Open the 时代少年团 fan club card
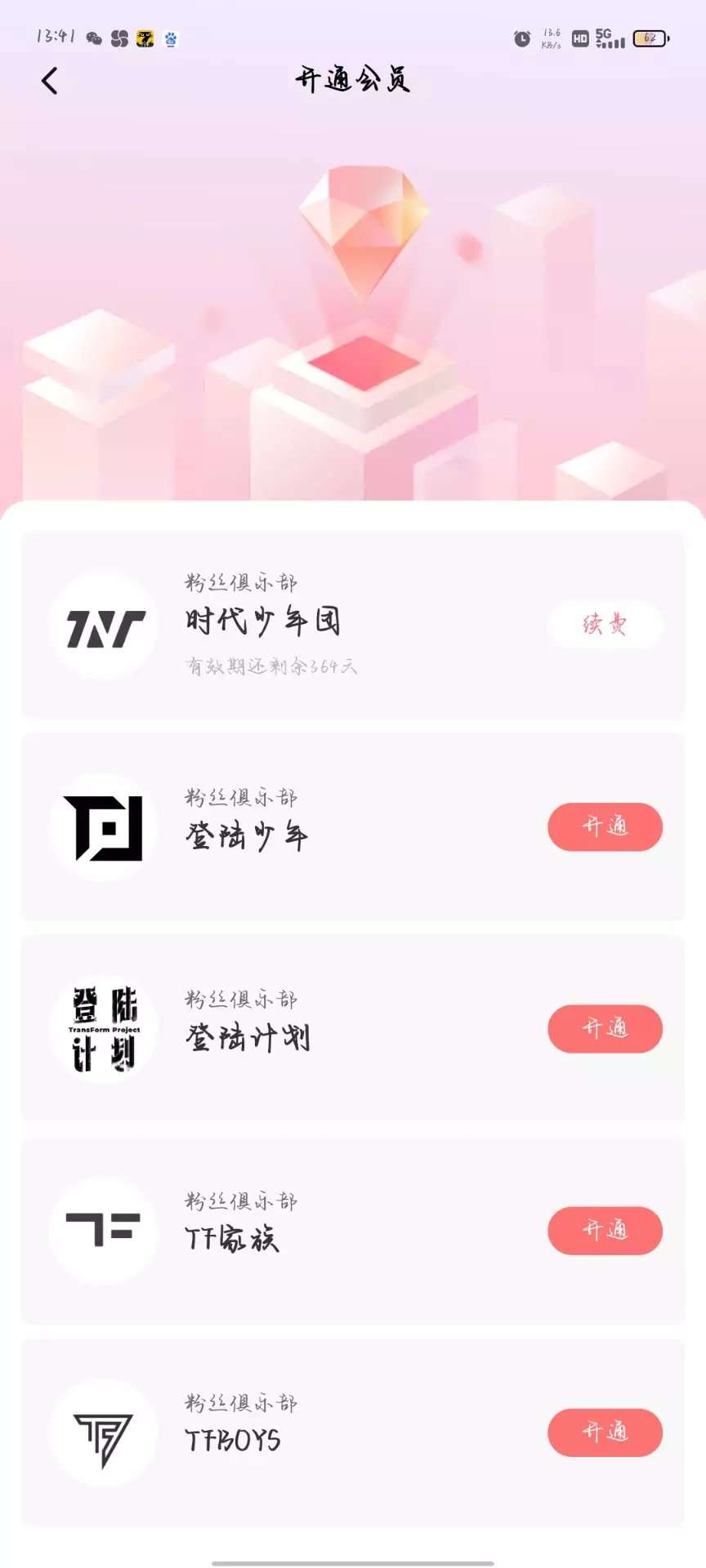Screen dimensions: 706x1568 (x=327, y=625)
